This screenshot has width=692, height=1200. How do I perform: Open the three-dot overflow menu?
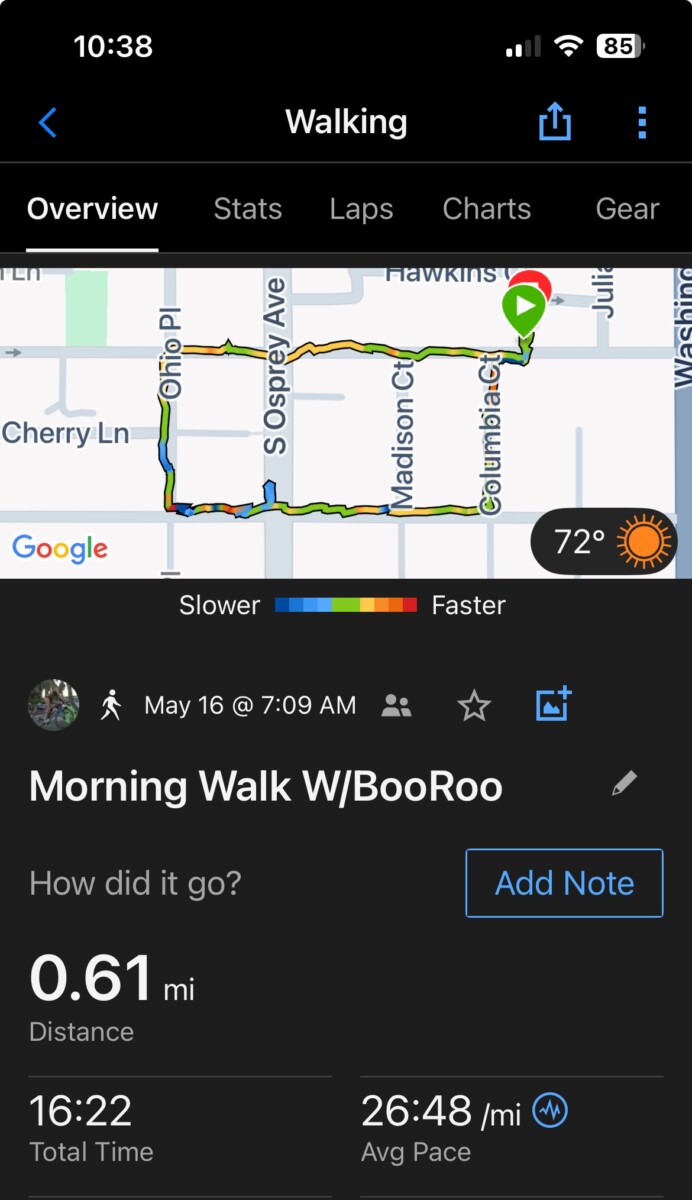642,123
